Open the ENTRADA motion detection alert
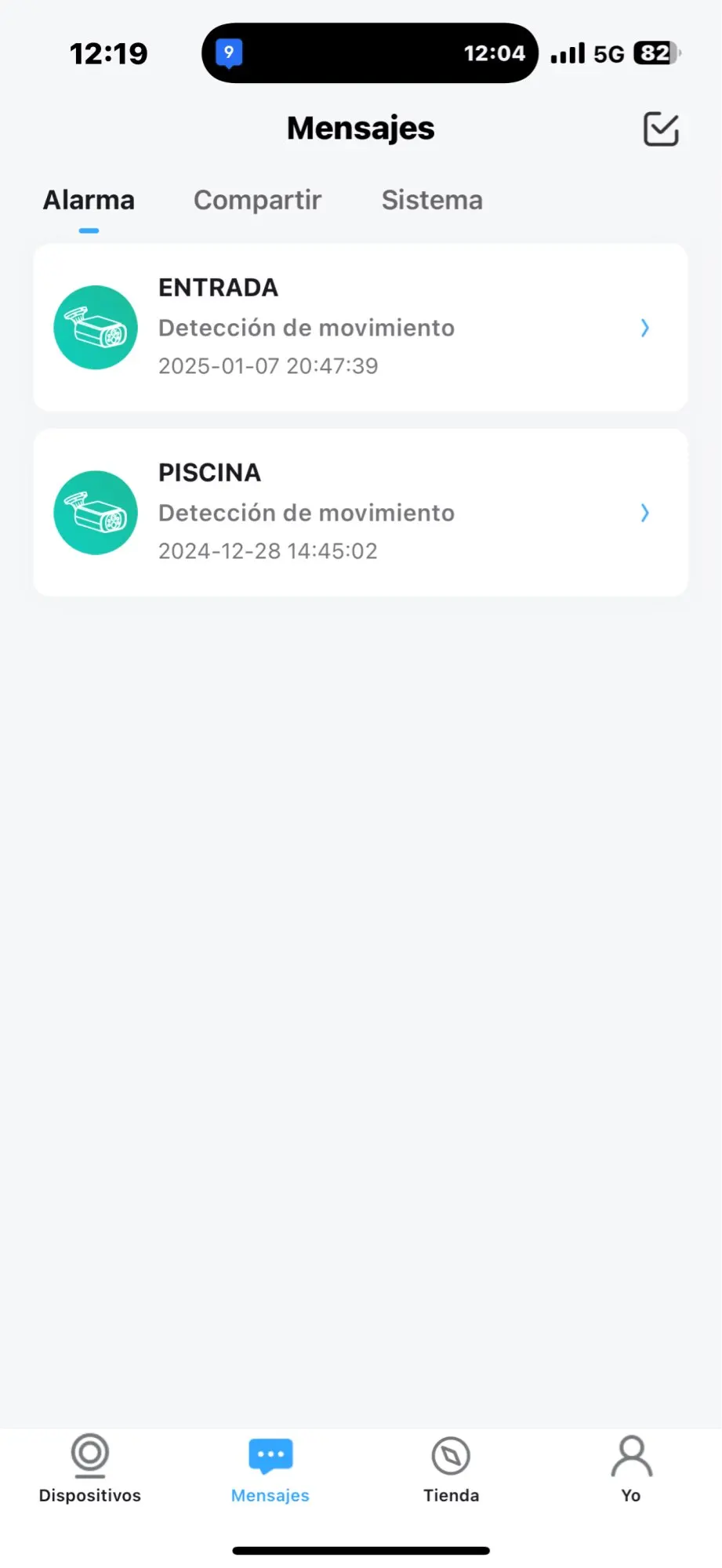The width and height of the screenshot is (722, 1568). click(361, 327)
